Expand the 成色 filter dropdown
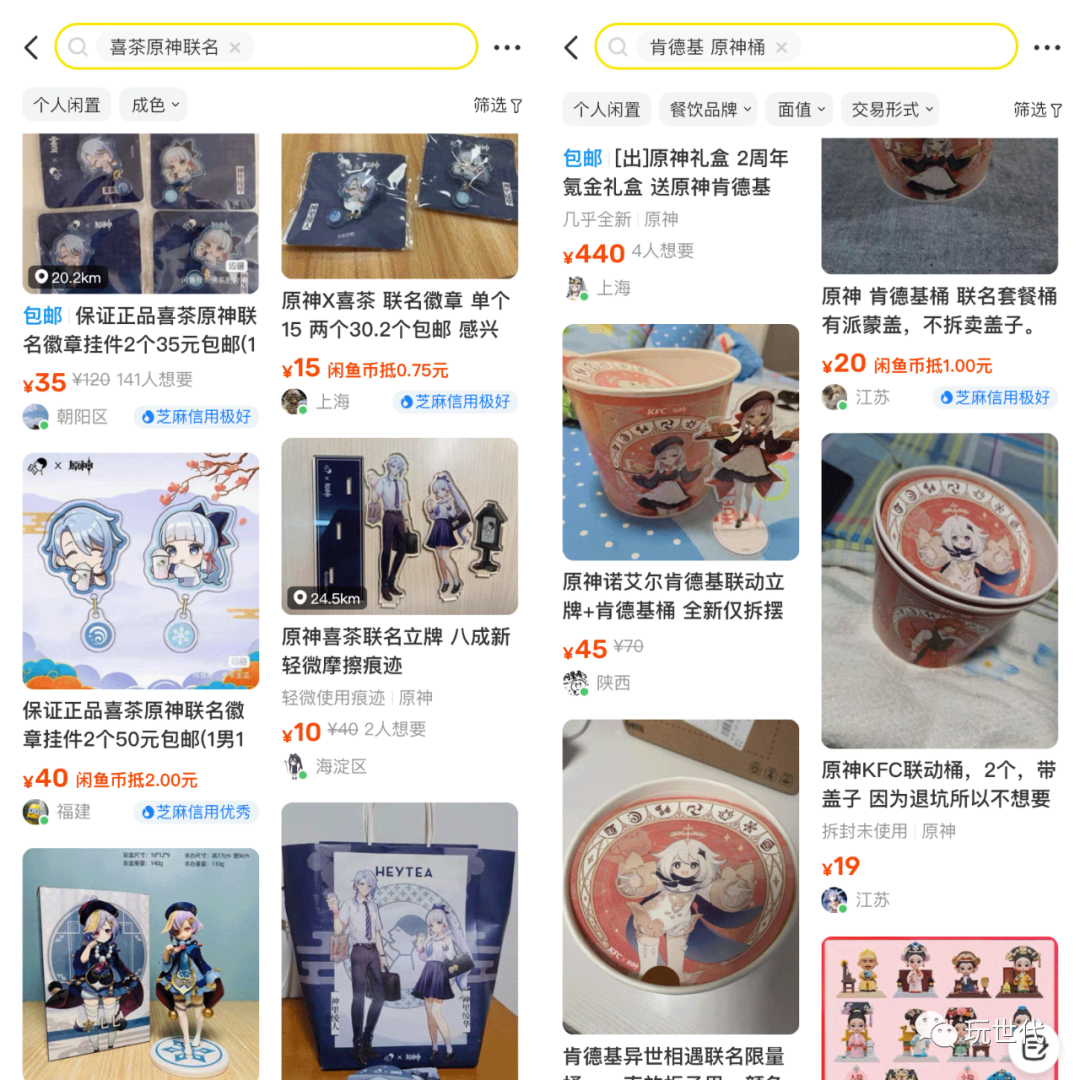 pyautogui.click(x=153, y=105)
